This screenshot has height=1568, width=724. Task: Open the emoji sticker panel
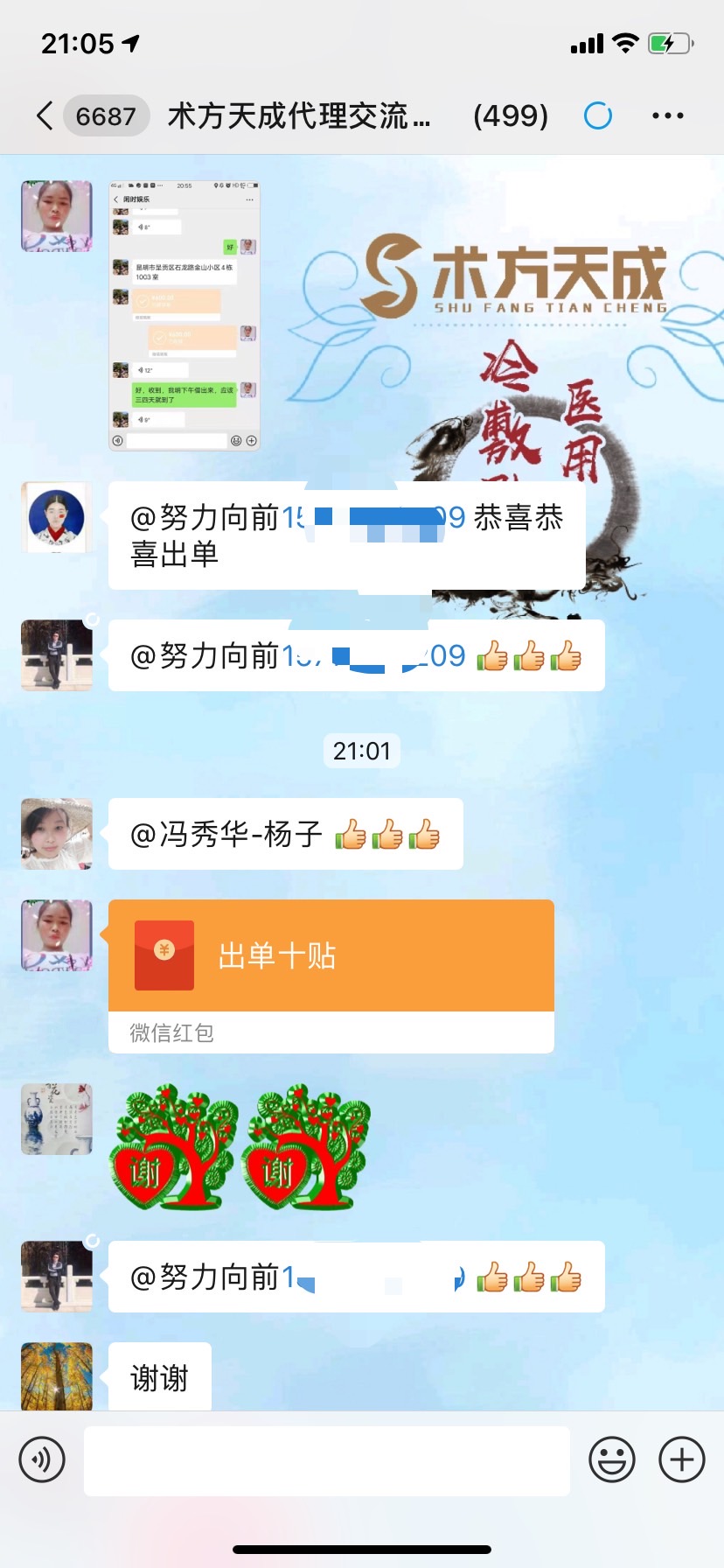tap(611, 1459)
